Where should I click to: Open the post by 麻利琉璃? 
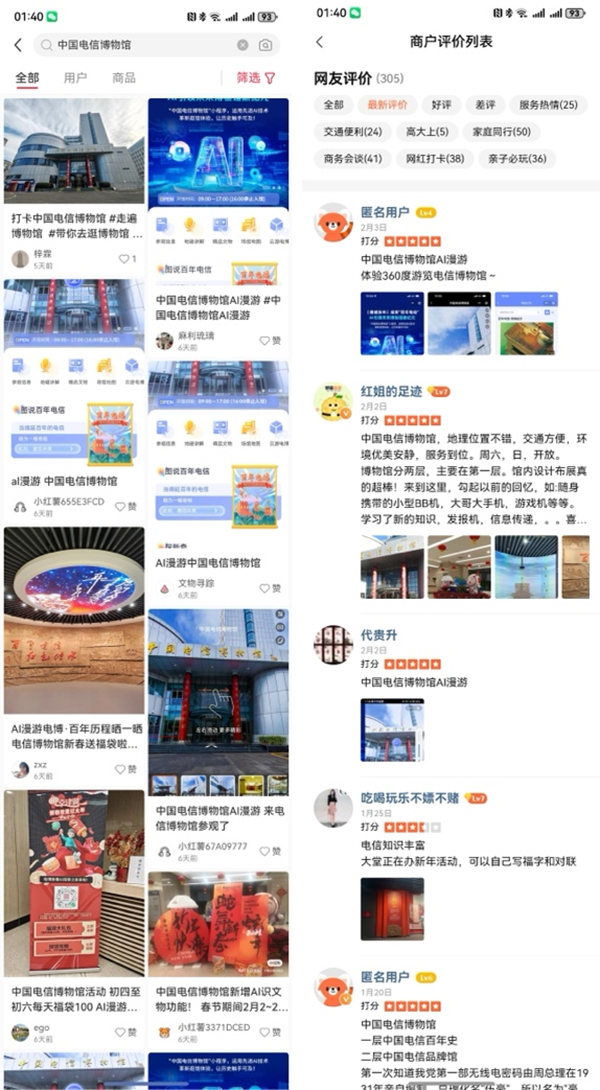[x=218, y=307]
